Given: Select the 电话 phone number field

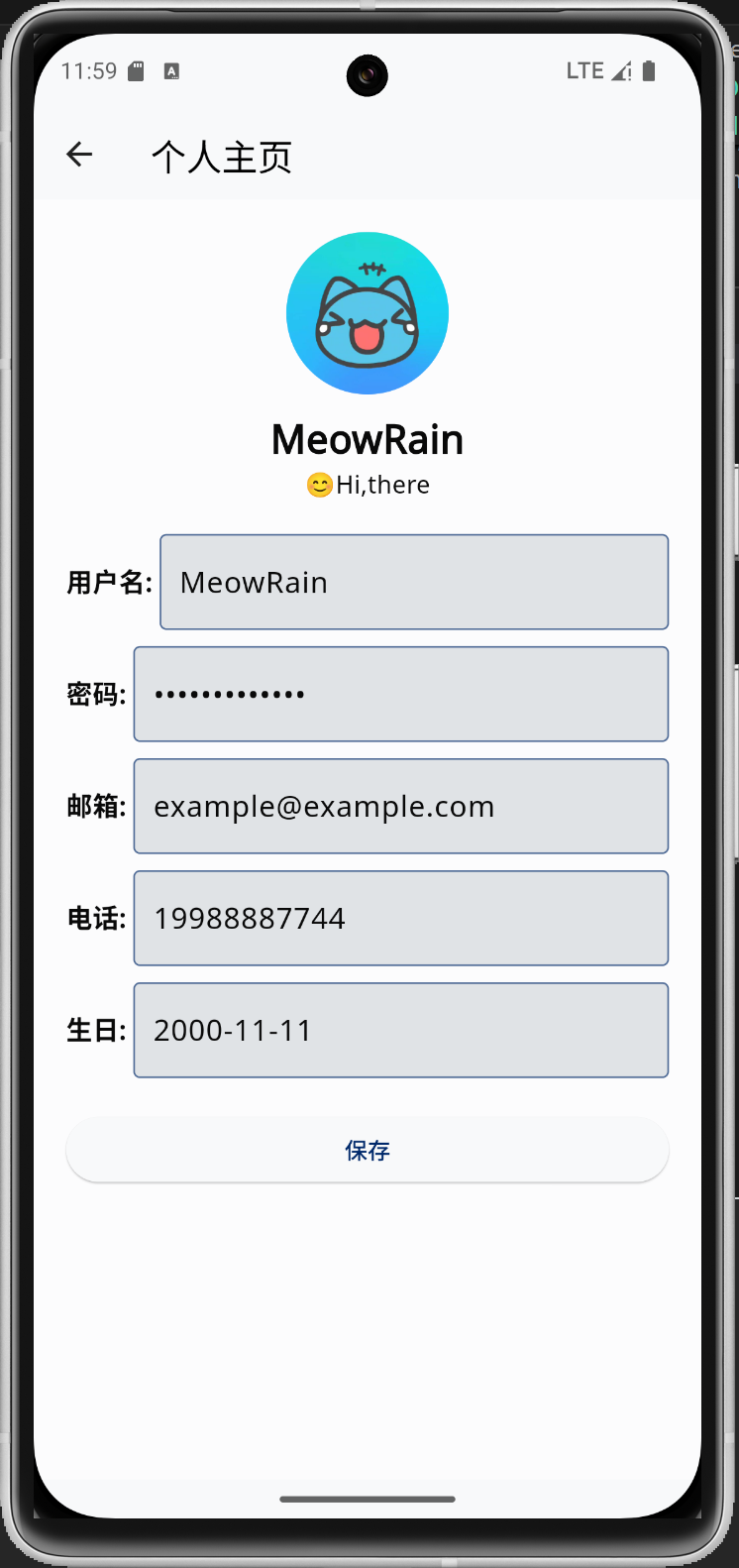Looking at the screenshot, I should pyautogui.click(x=401, y=919).
